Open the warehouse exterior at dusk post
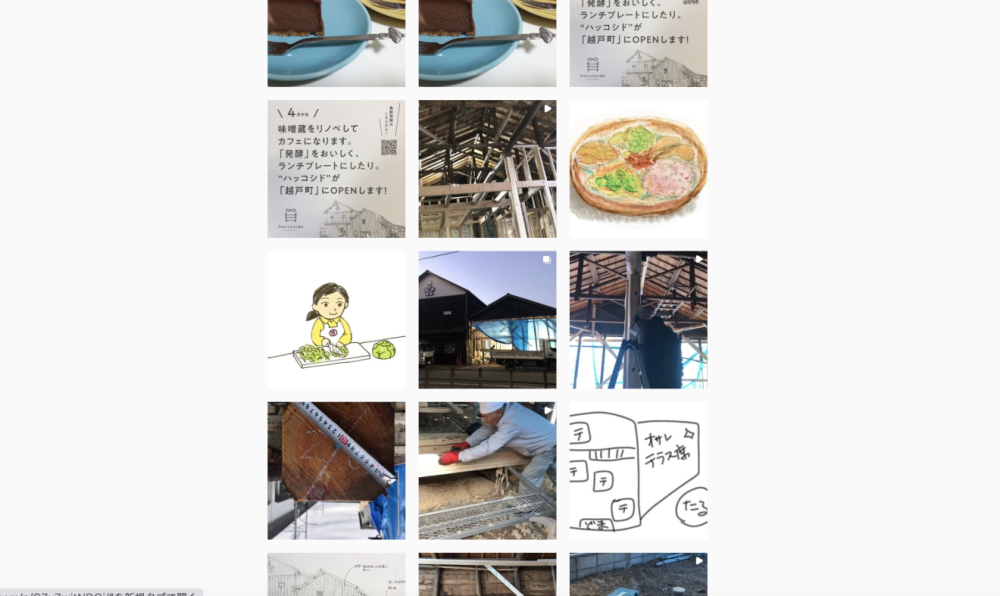1000x596 pixels. click(x=487, y=320)
